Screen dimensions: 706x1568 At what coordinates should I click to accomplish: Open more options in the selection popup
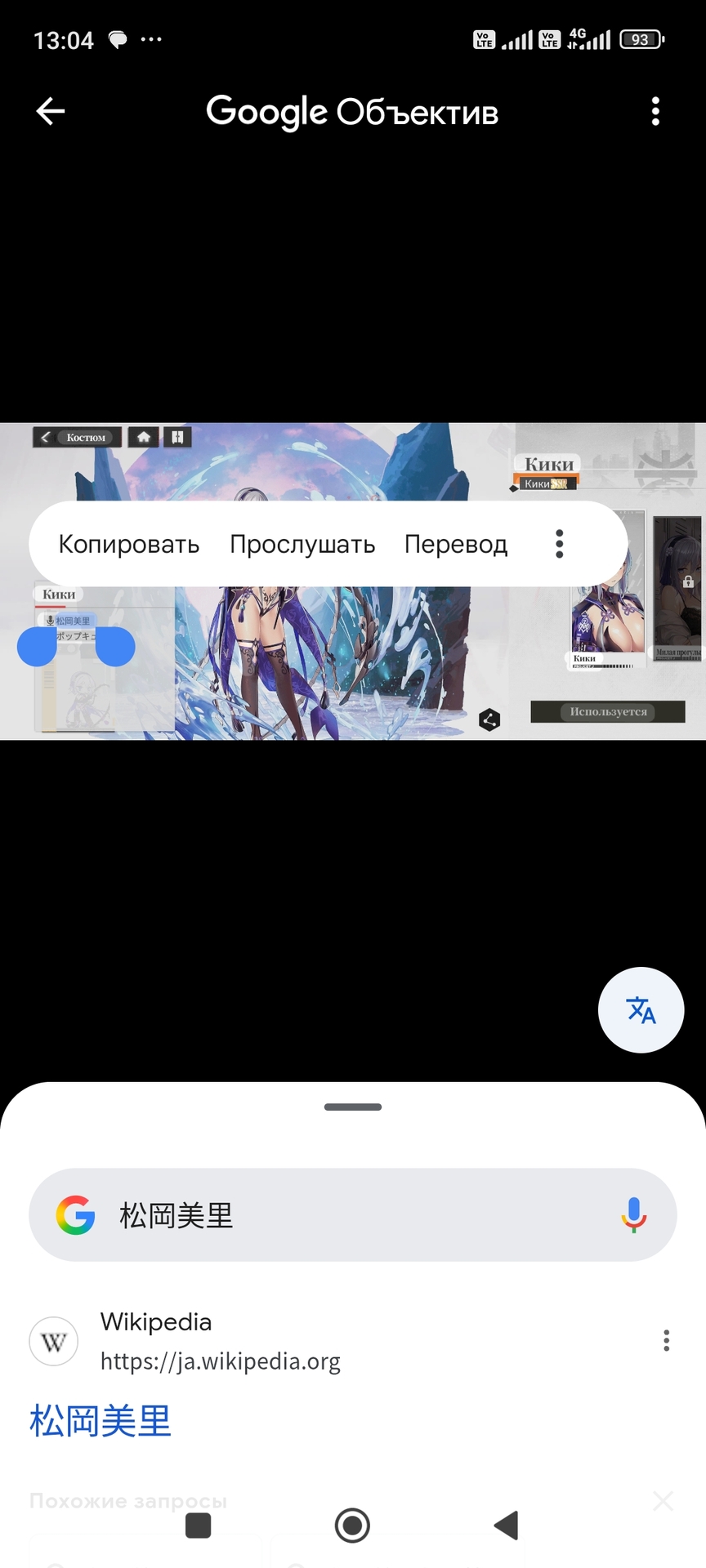tap(560, 544)
